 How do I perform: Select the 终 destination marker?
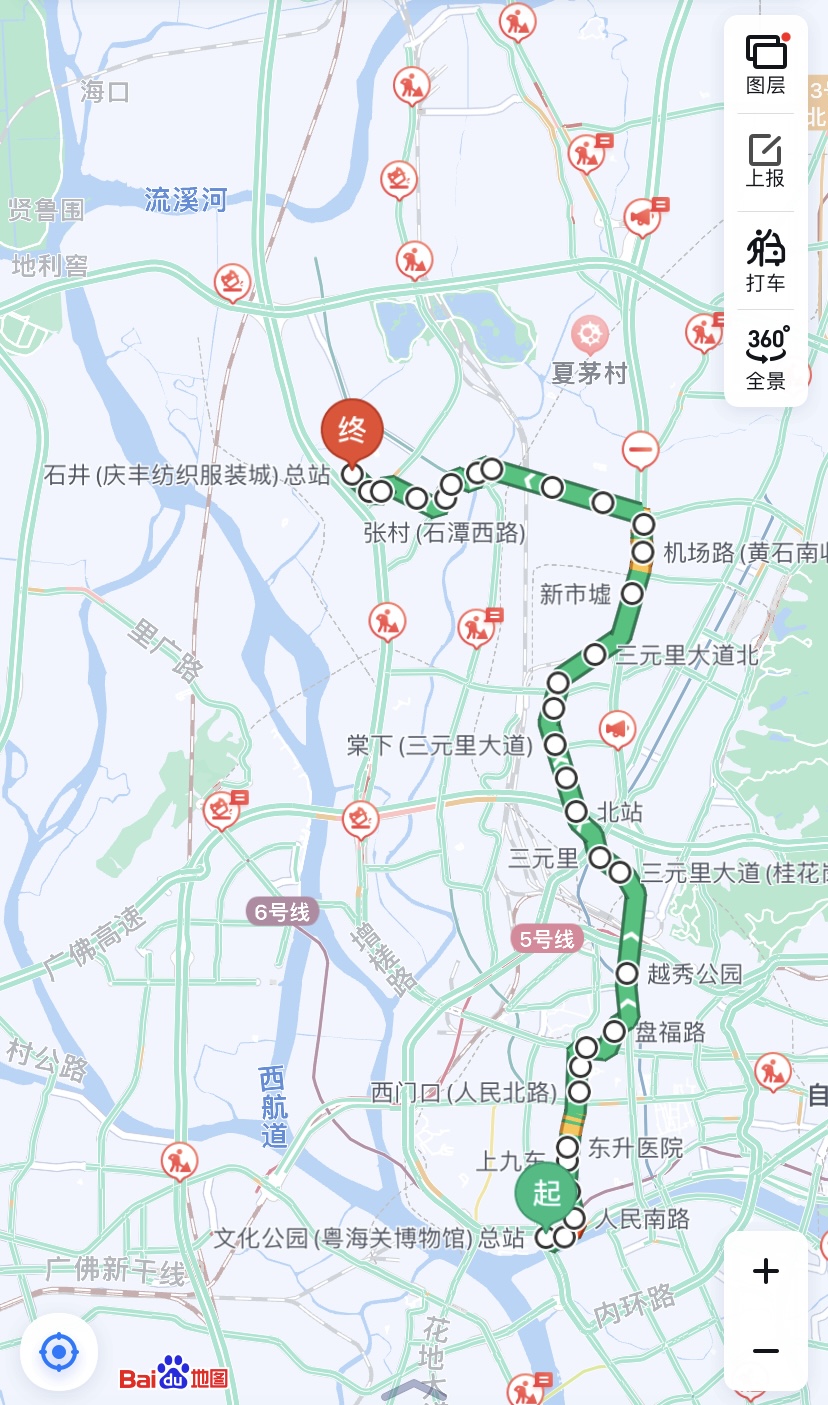pos(352,430)
